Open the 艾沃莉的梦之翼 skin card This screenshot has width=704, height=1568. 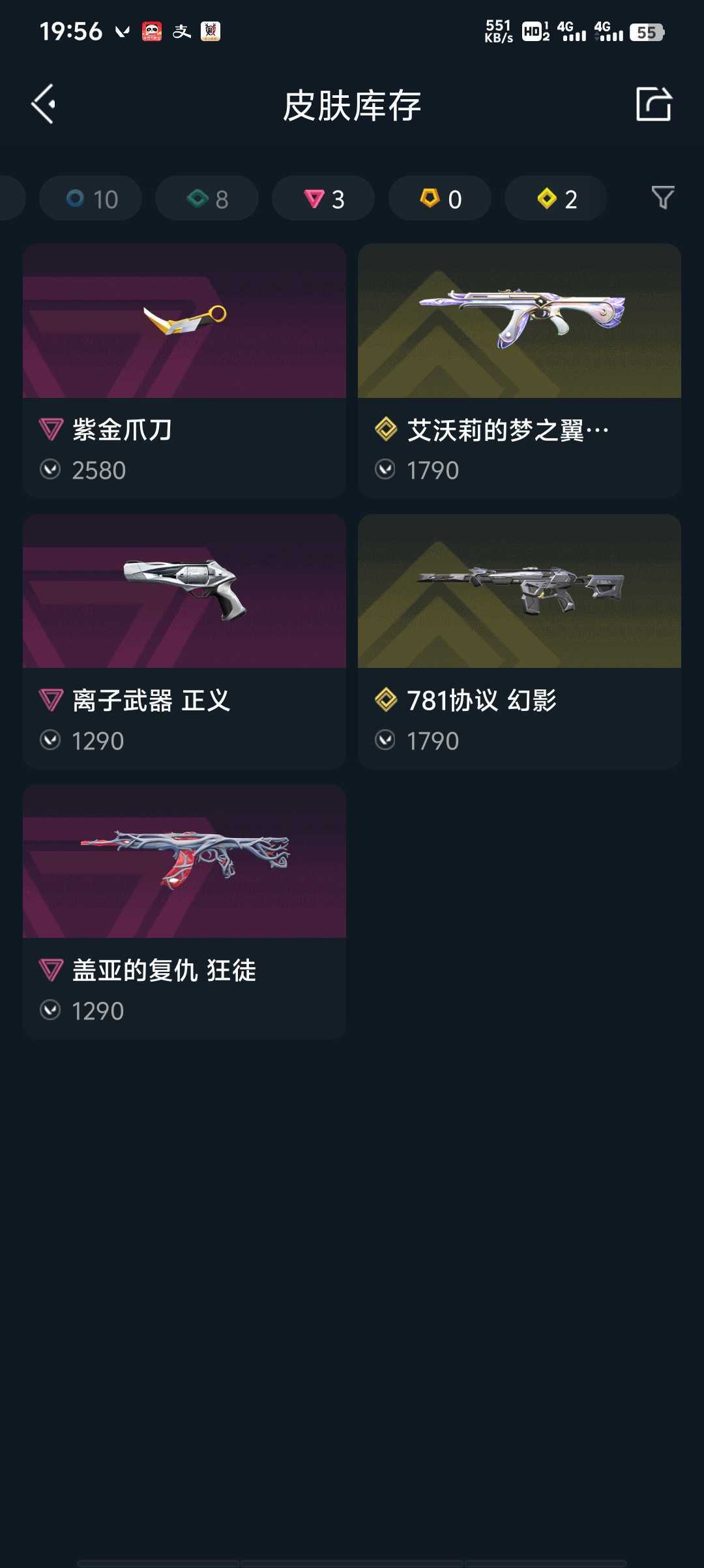pos(520,370)
